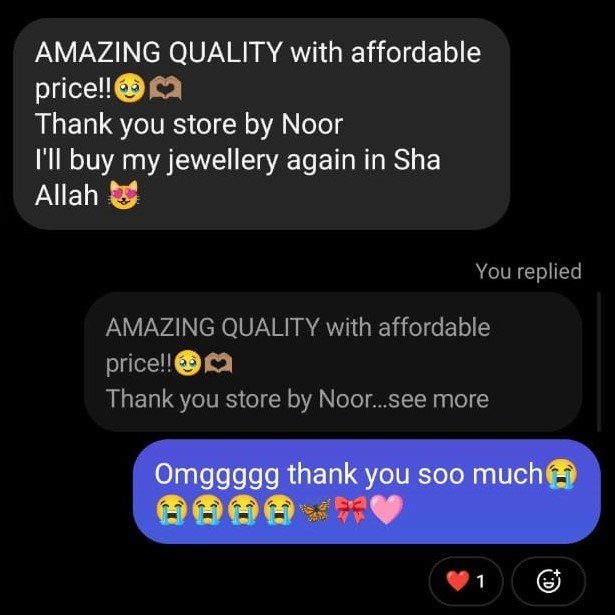This screenshot has width=615, height=615.
Task: Open the heart reaction count on the message
Action: tap(465, 580)
